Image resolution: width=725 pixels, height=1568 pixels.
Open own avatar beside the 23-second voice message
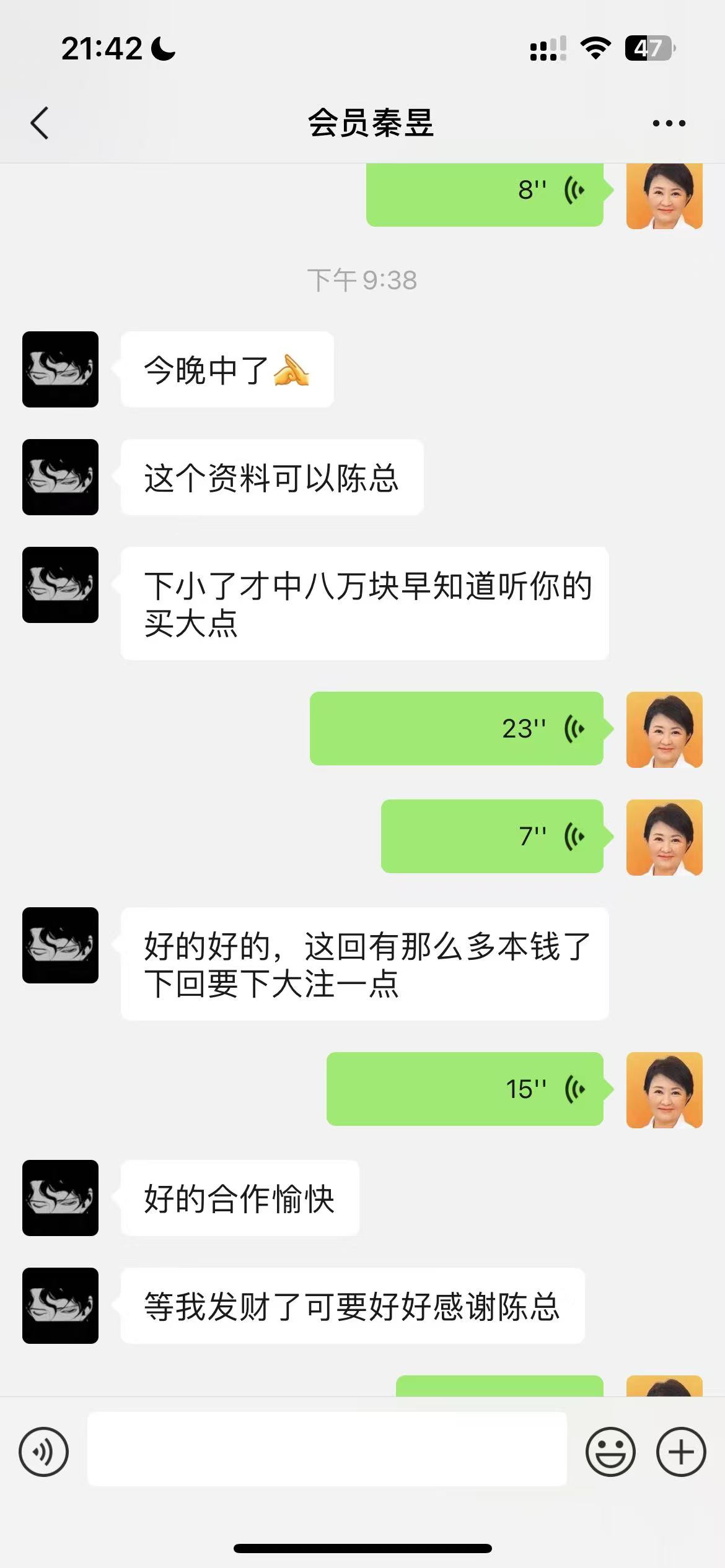(664, 730)
